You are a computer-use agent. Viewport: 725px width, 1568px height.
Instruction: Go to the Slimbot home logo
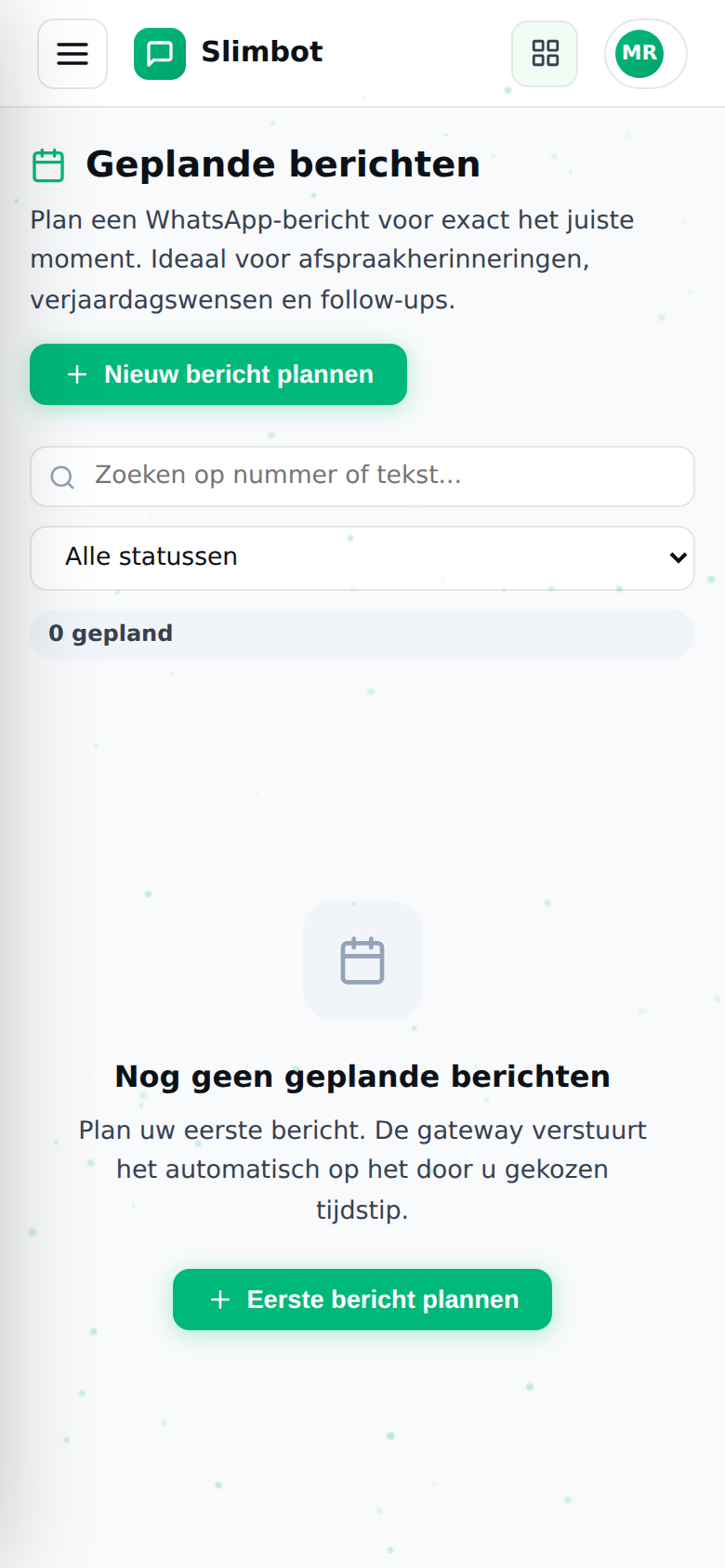229,54
